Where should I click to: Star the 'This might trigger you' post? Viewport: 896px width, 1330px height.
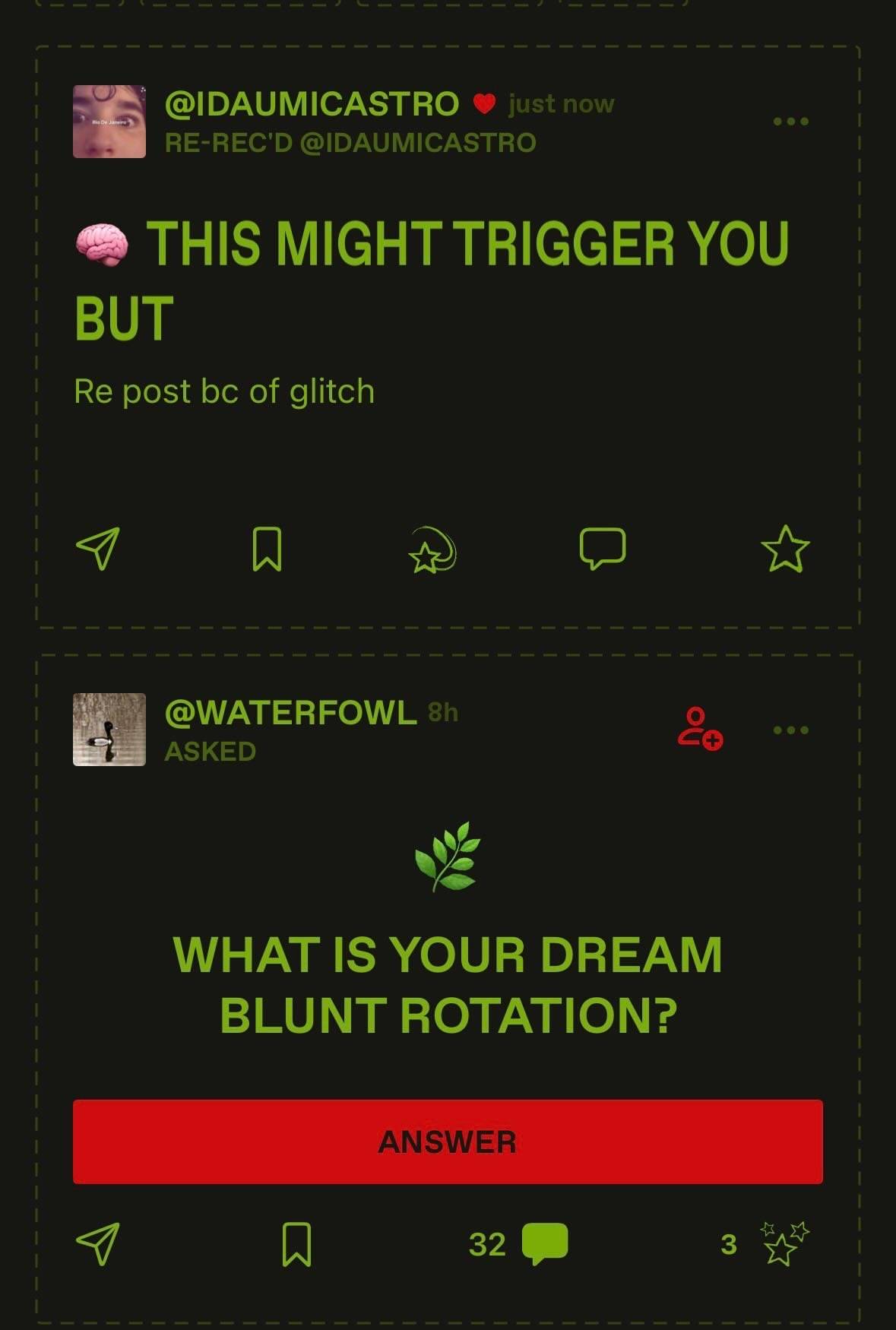[x=785, y=549]
